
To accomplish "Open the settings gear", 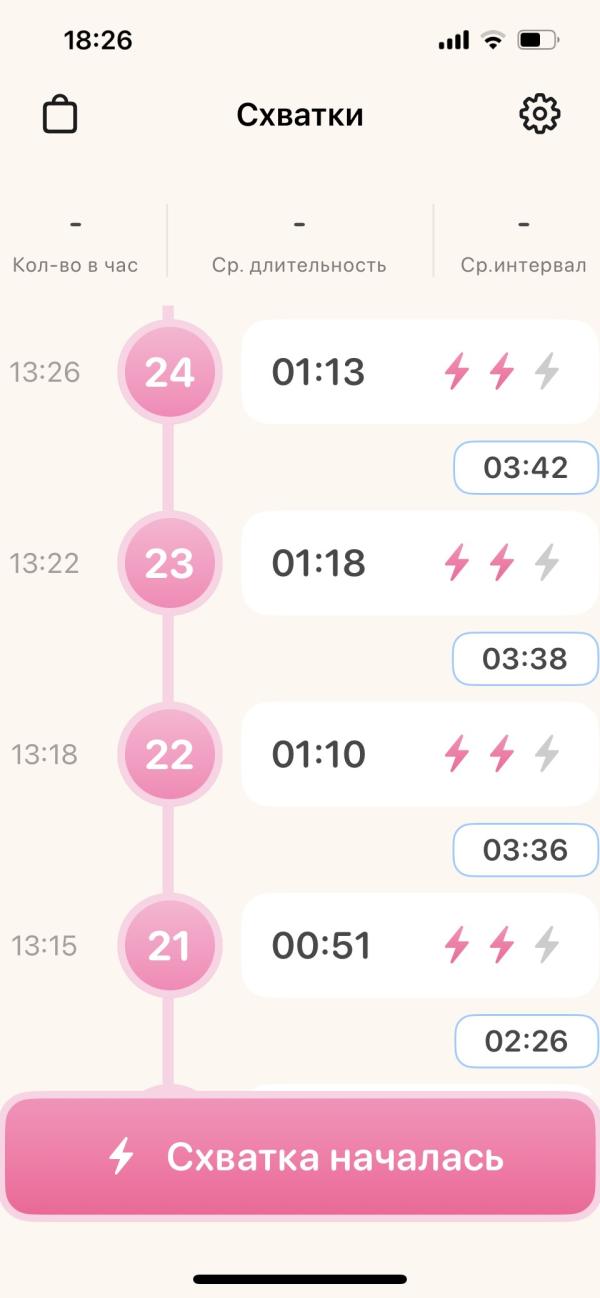I will pyautogui.click(x=540, y=115).
